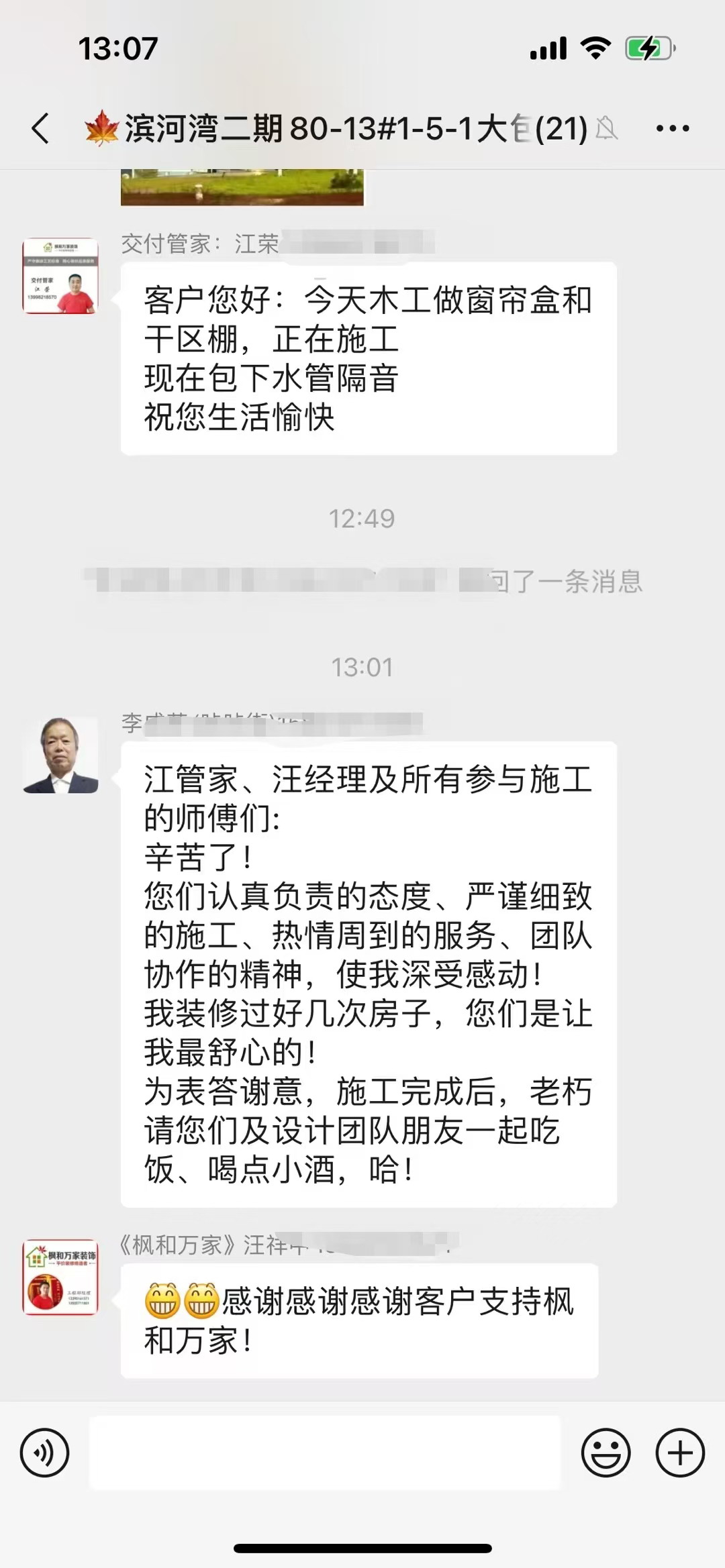Tap the message text input field
Screen dimensions: 725x1568
[x=325, y=1453]
